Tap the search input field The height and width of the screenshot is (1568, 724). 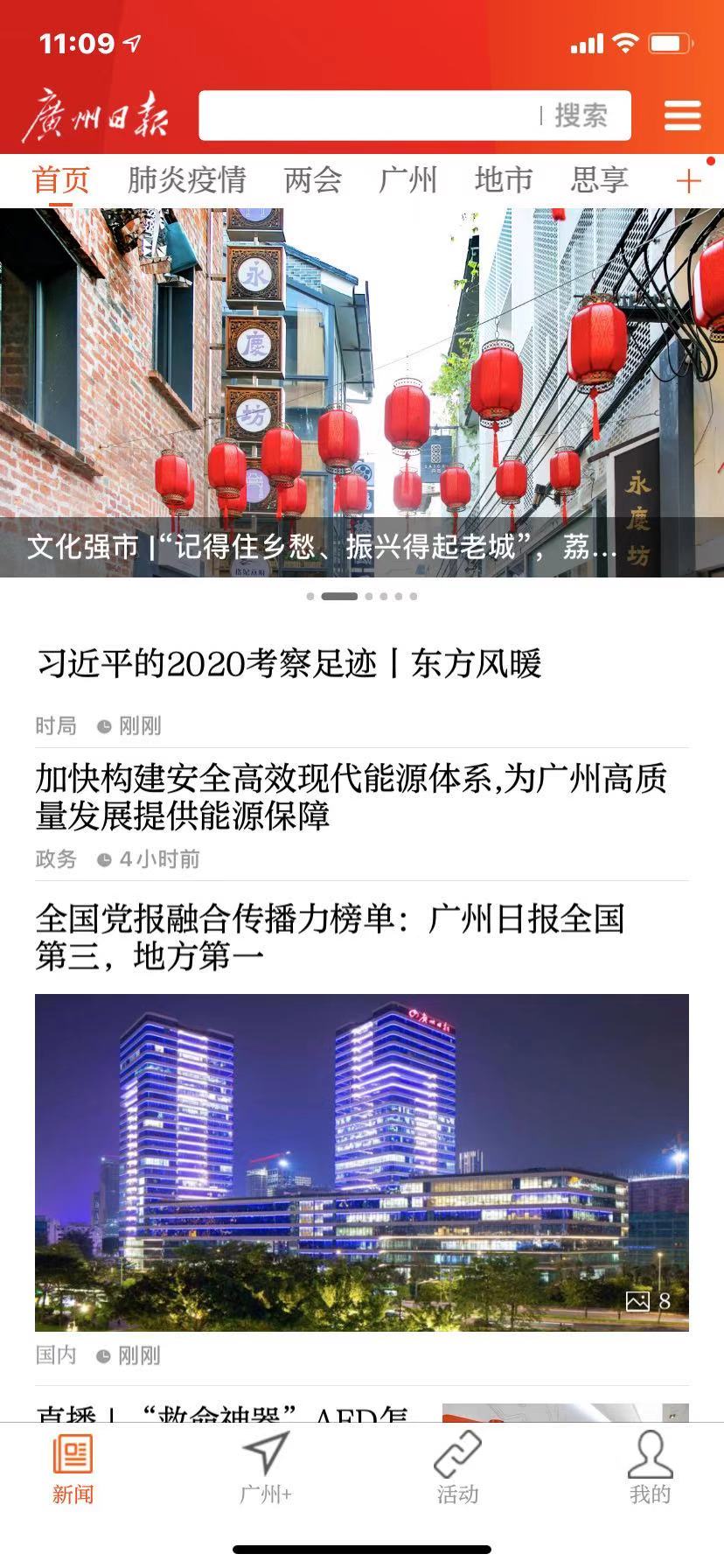coord(367,115)
